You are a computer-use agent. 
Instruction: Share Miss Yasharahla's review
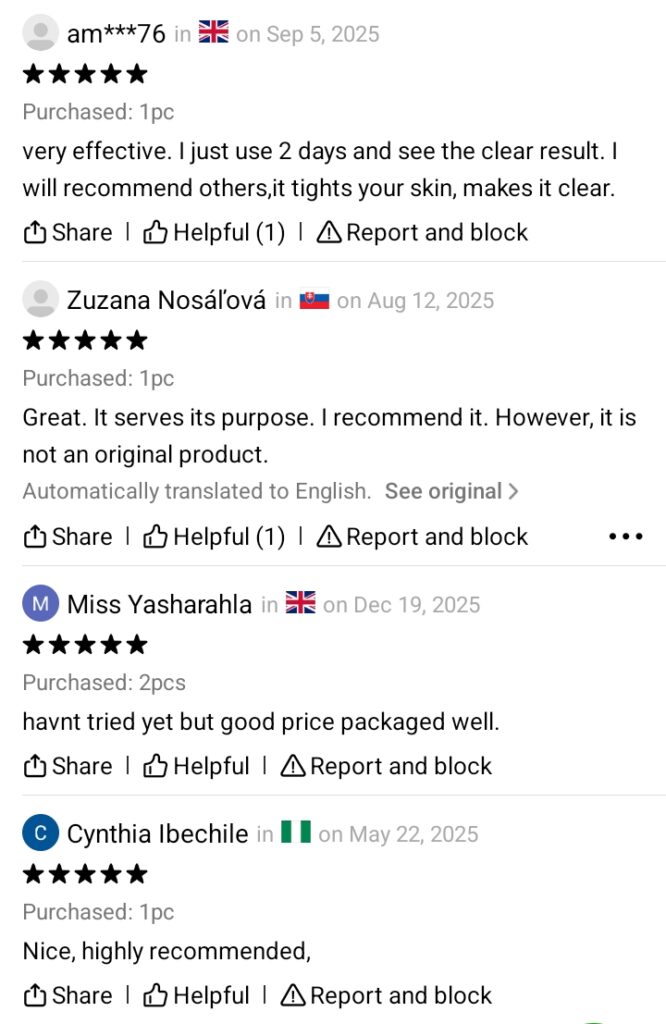tap(67, 767)
